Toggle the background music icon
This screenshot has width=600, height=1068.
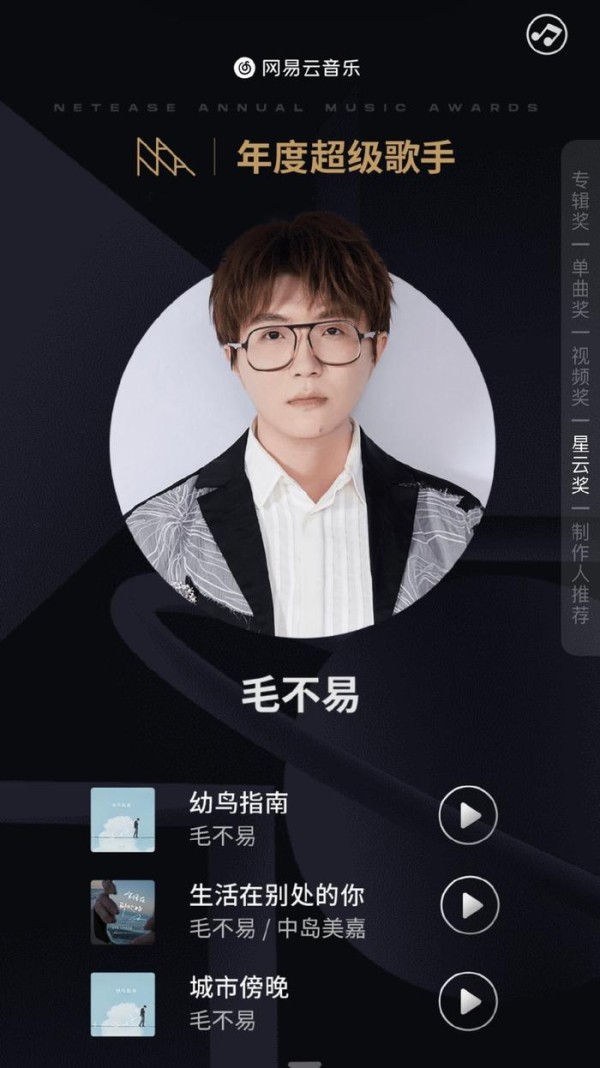pyautogui.click(x=546, y=34)
